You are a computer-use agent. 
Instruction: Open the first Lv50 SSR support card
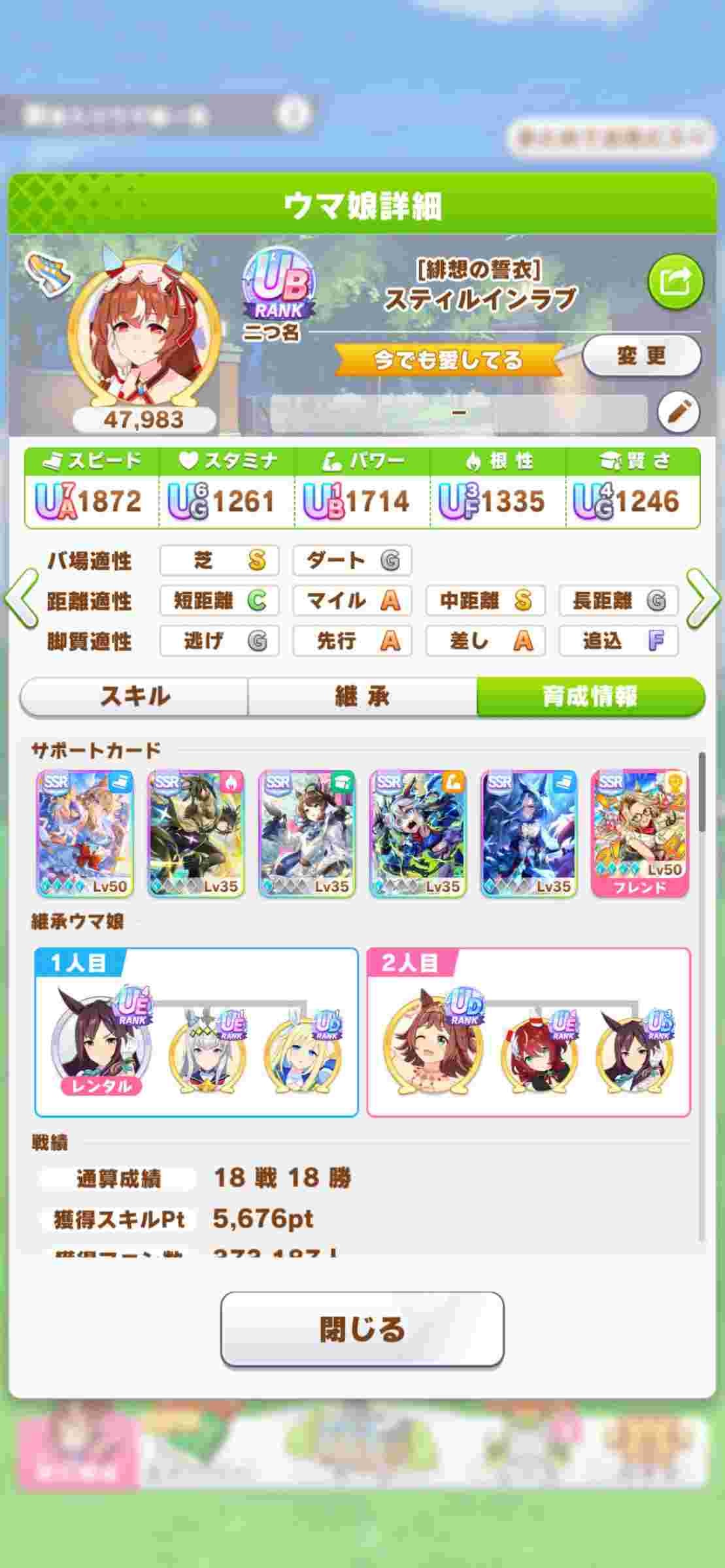tap(85, 832)
